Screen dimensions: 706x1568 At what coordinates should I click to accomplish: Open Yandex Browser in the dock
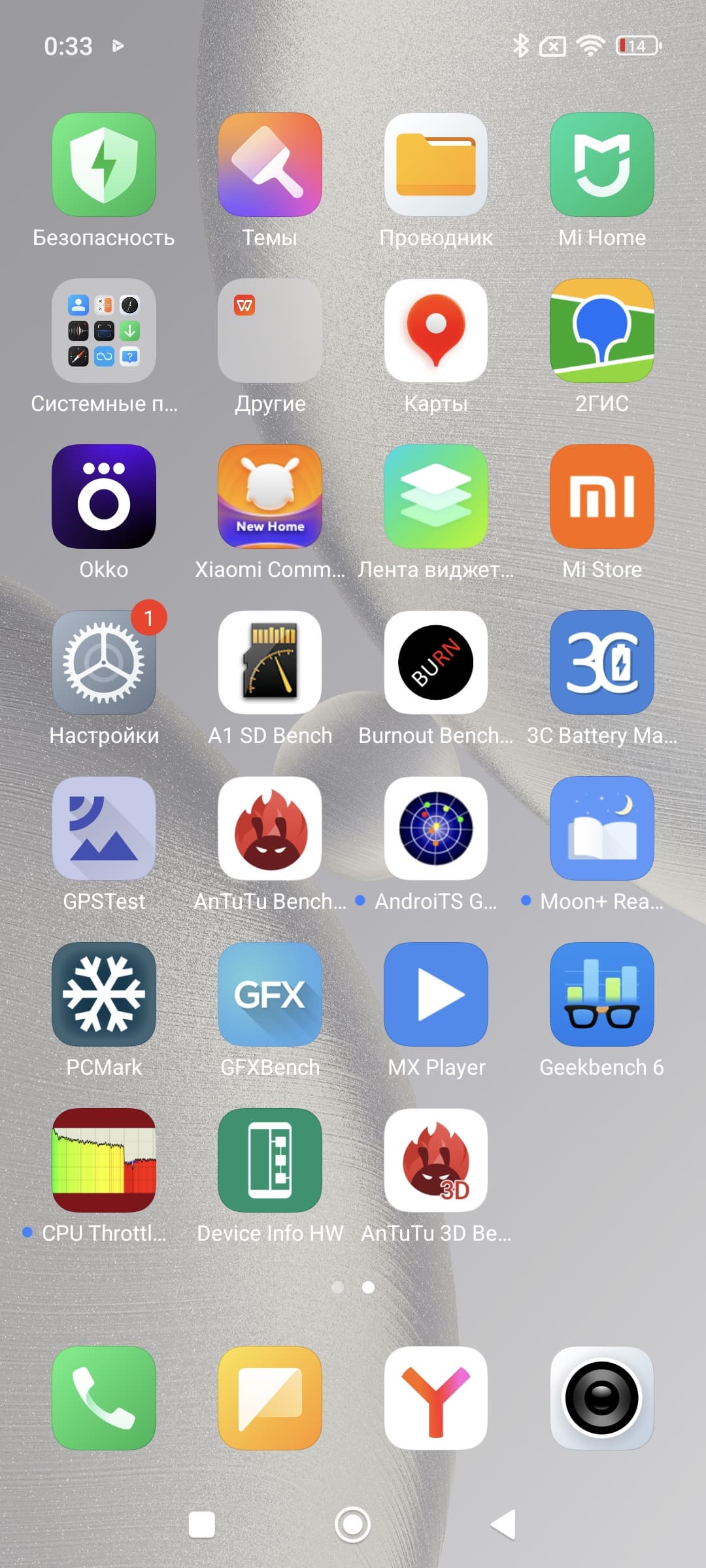click(x=436, y=1398)
